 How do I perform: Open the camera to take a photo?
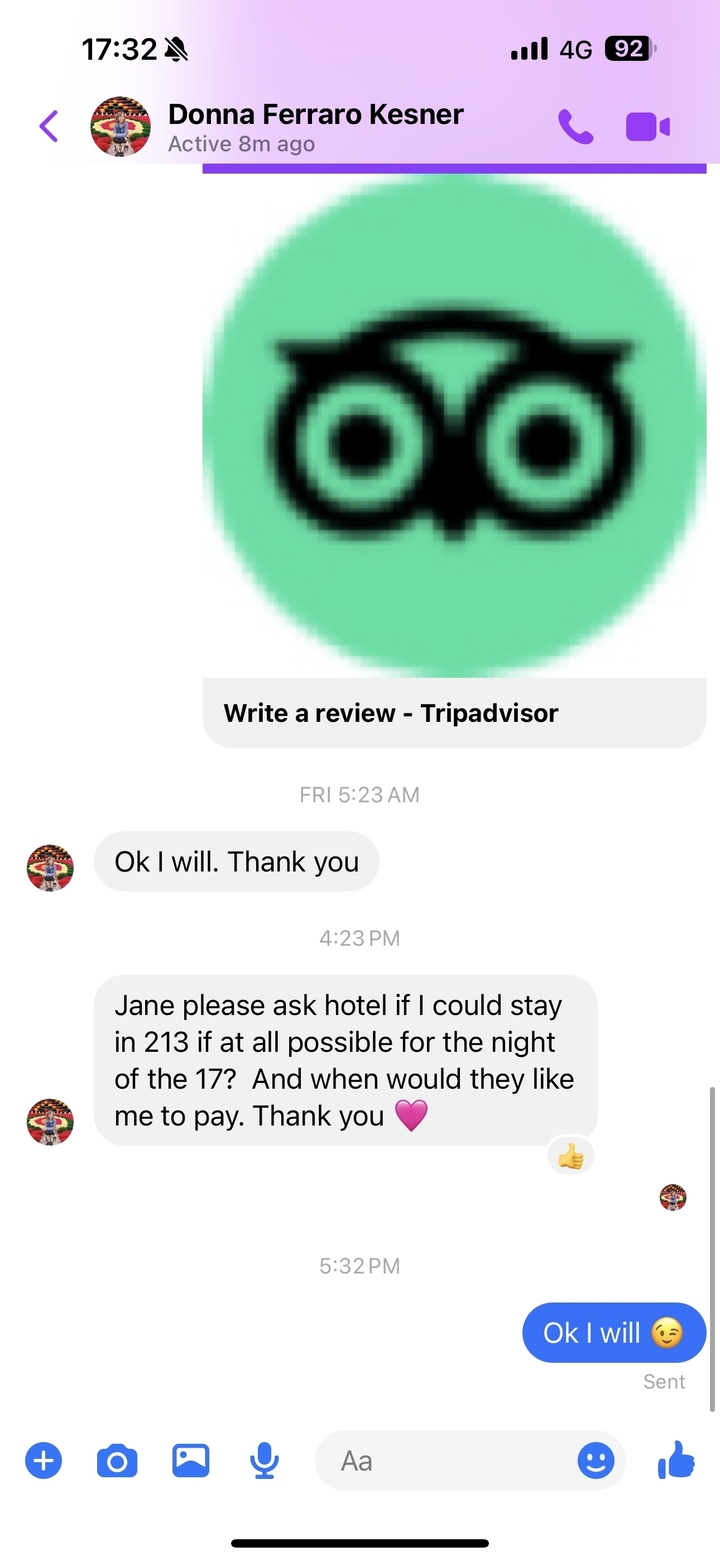click(117, 1461)
